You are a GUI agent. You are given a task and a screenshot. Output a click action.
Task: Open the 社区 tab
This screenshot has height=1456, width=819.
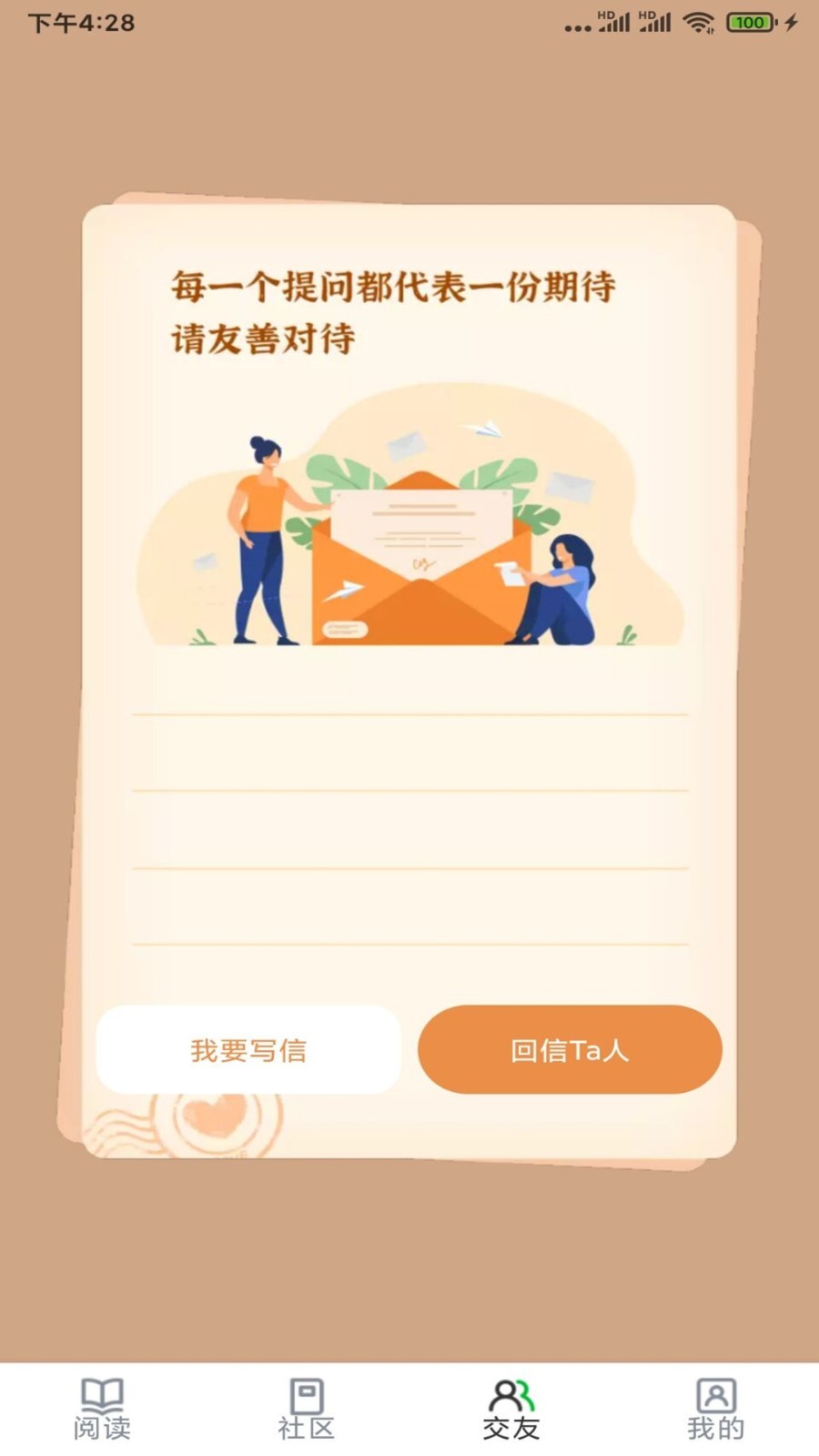(x=307, y=1409)
